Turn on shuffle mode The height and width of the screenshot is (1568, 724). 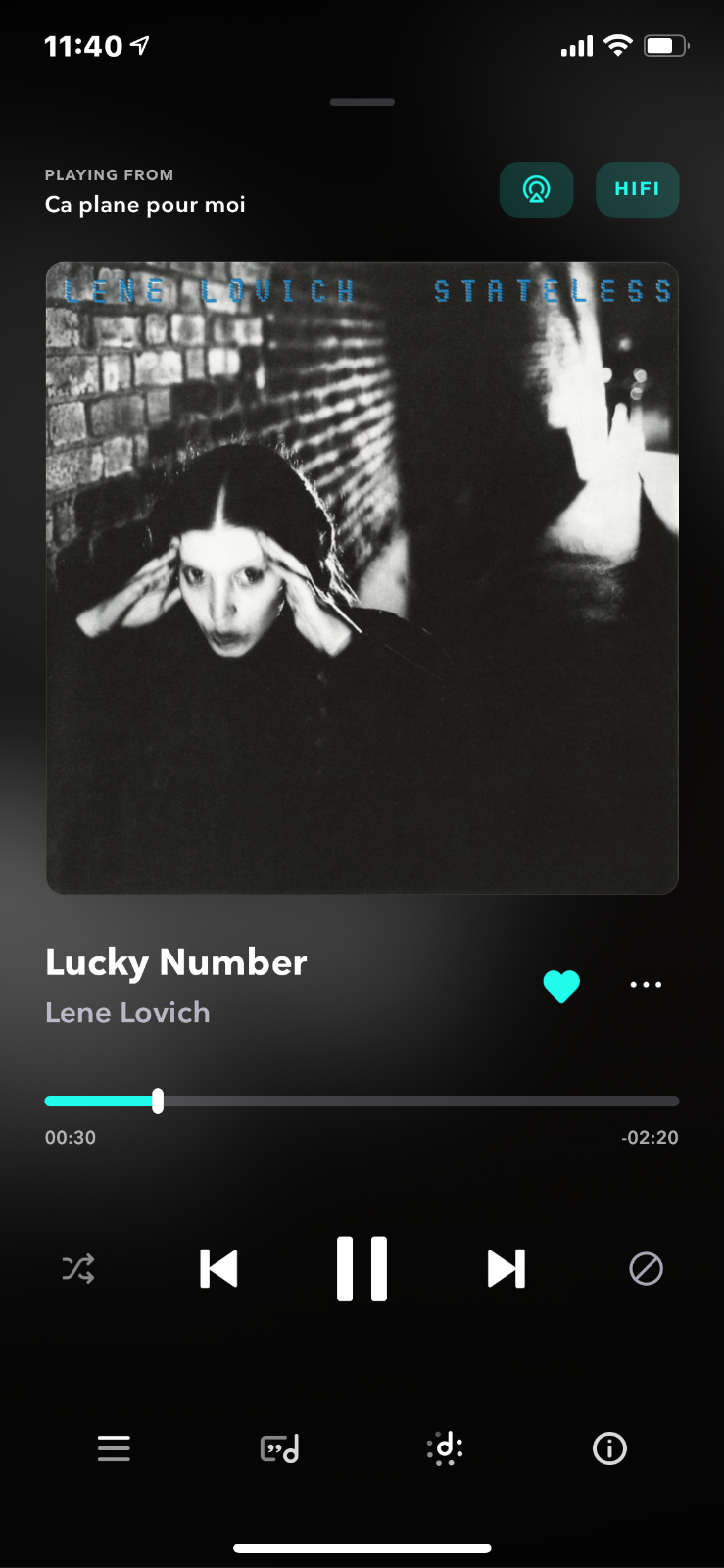[x=78, y=1269]
